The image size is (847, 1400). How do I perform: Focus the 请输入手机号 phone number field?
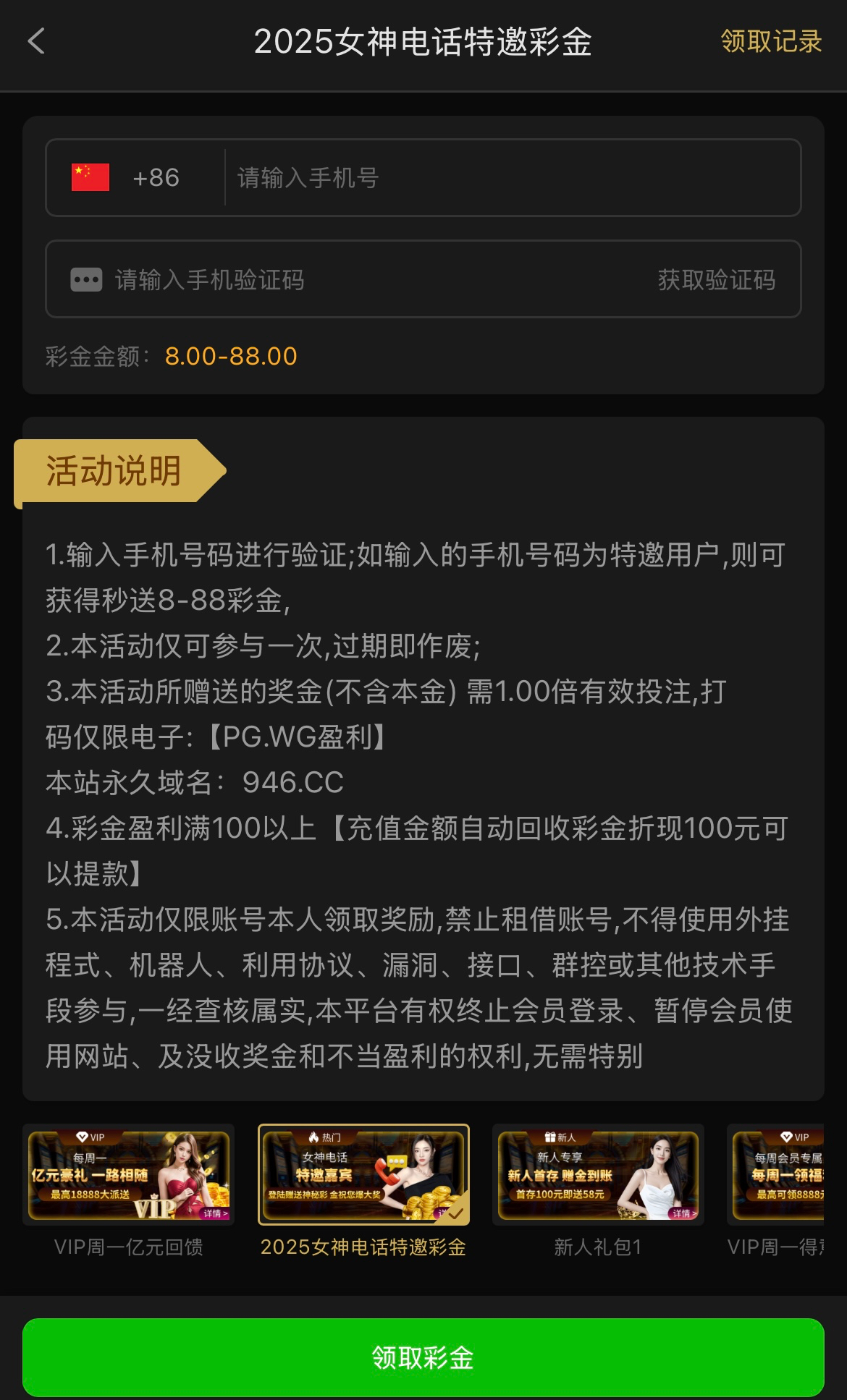[507, 178]
